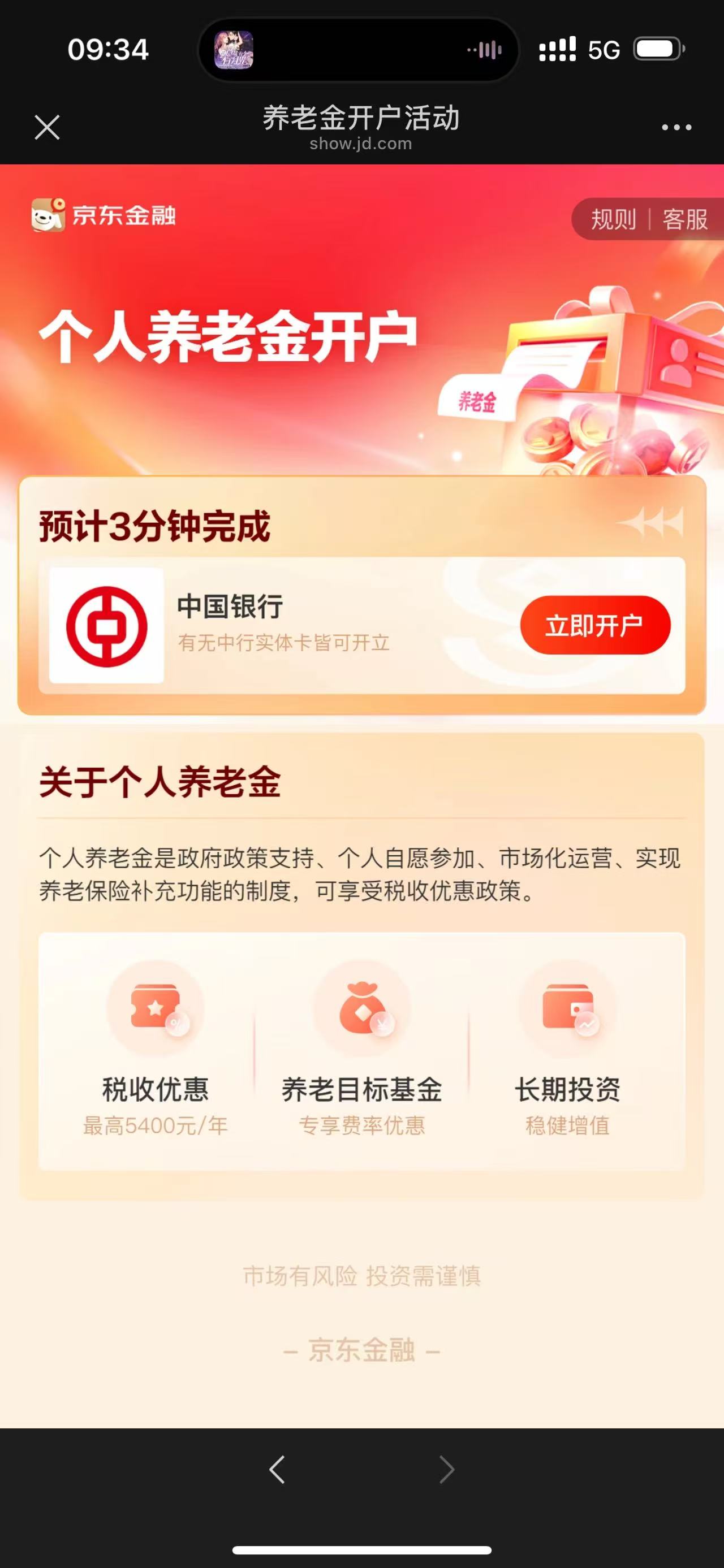The height and width of the screenshot is (1568, 724).
Task: Close the 养老金开户活动 page
Action: [x=47, y=127]
